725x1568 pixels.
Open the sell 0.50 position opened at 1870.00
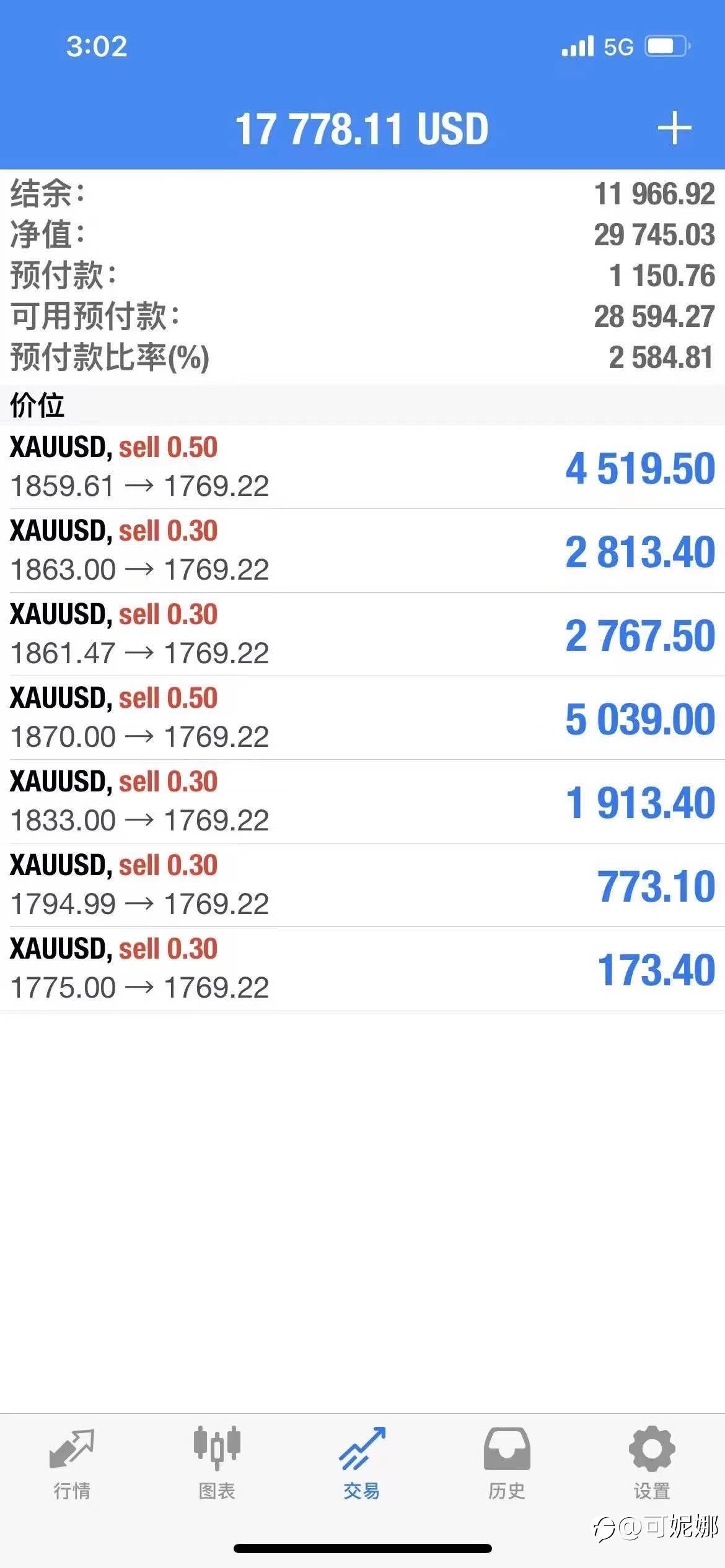click(362, 718)
